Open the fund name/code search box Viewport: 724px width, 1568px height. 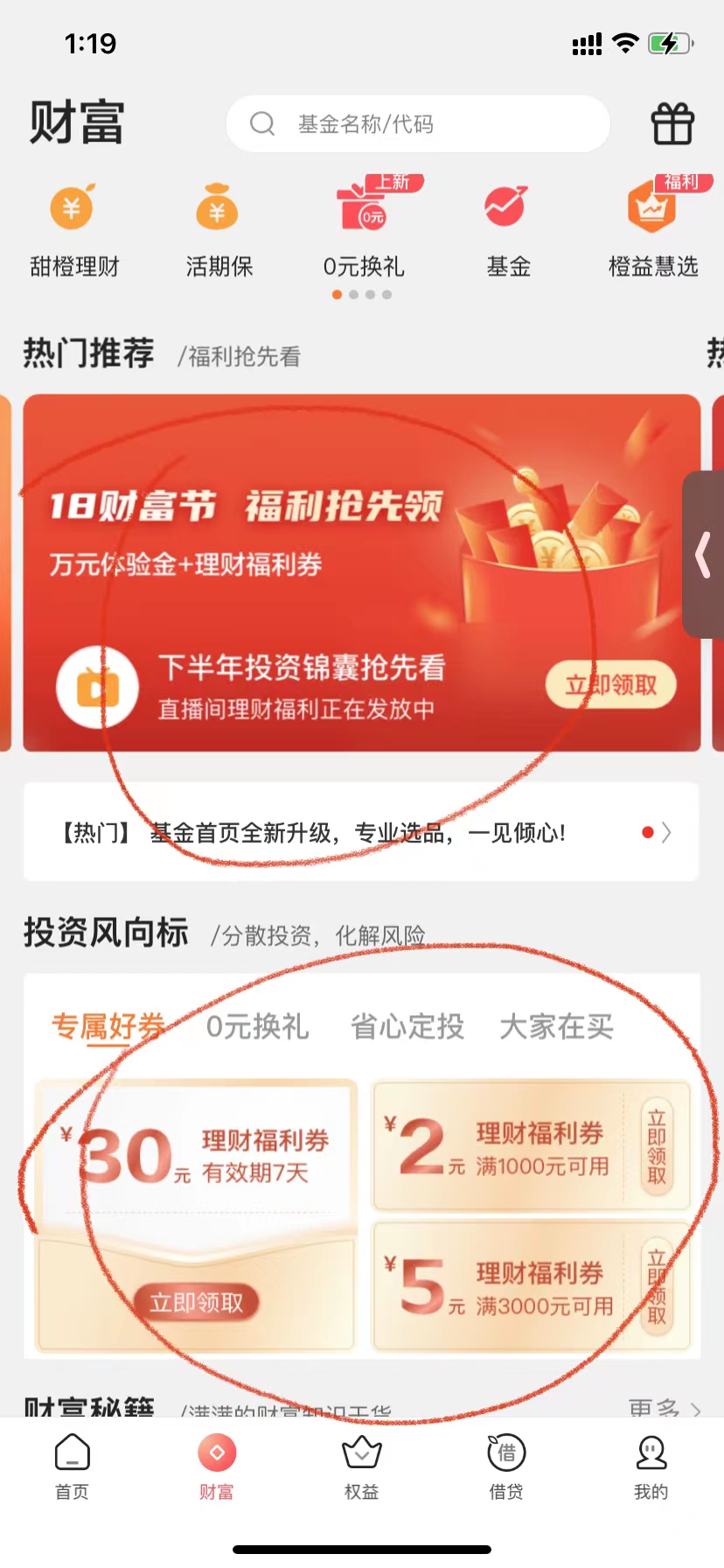point(418,124)
